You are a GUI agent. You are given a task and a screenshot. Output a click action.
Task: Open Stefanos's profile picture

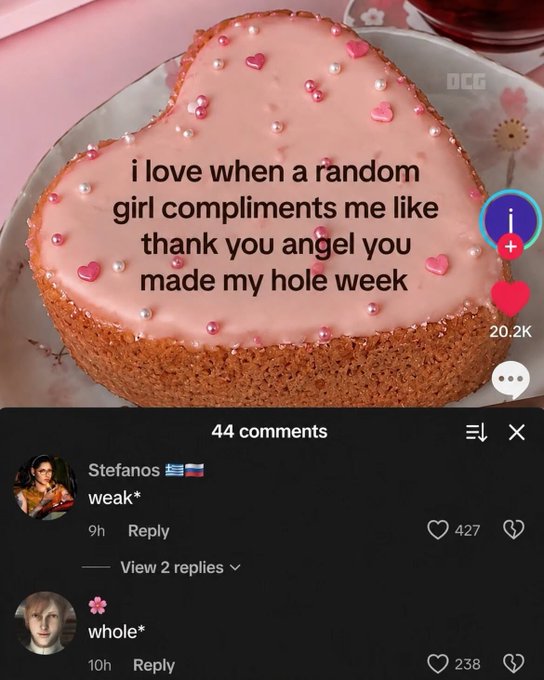point(46,487)
